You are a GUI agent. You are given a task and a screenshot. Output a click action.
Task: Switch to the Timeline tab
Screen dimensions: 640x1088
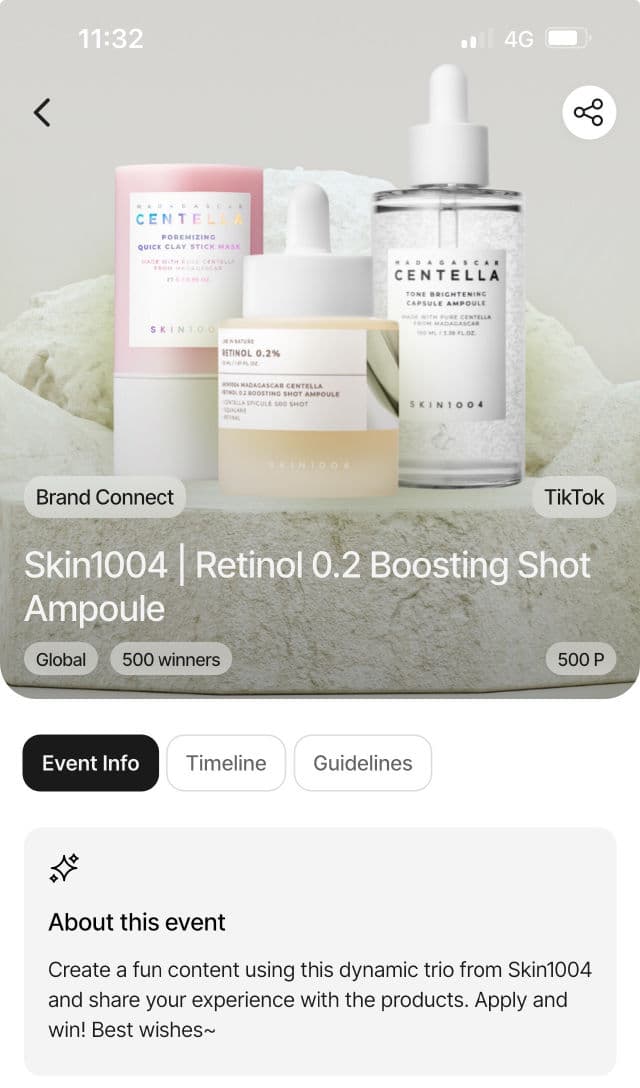tap(226, 763)
